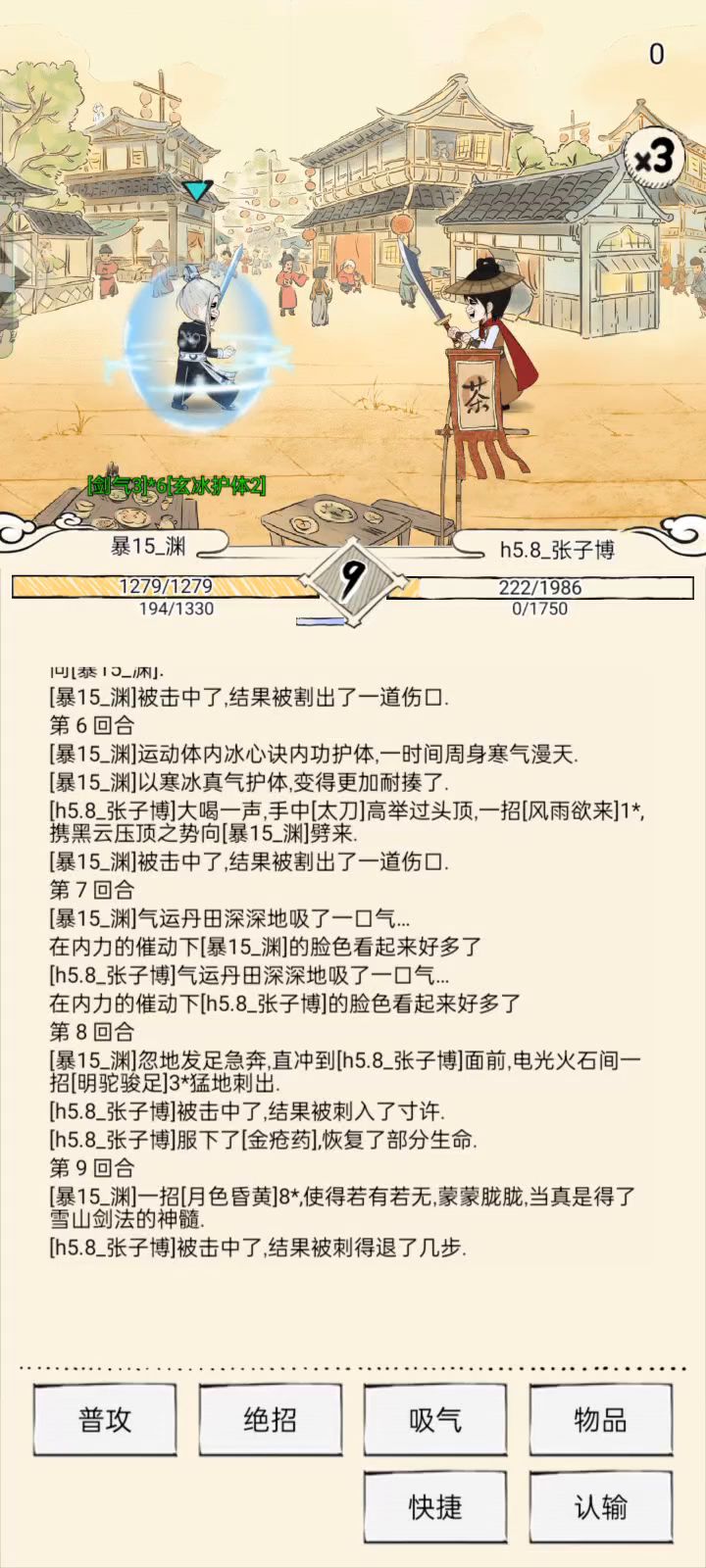Toggle the x3 battle speed

point(654,157)
